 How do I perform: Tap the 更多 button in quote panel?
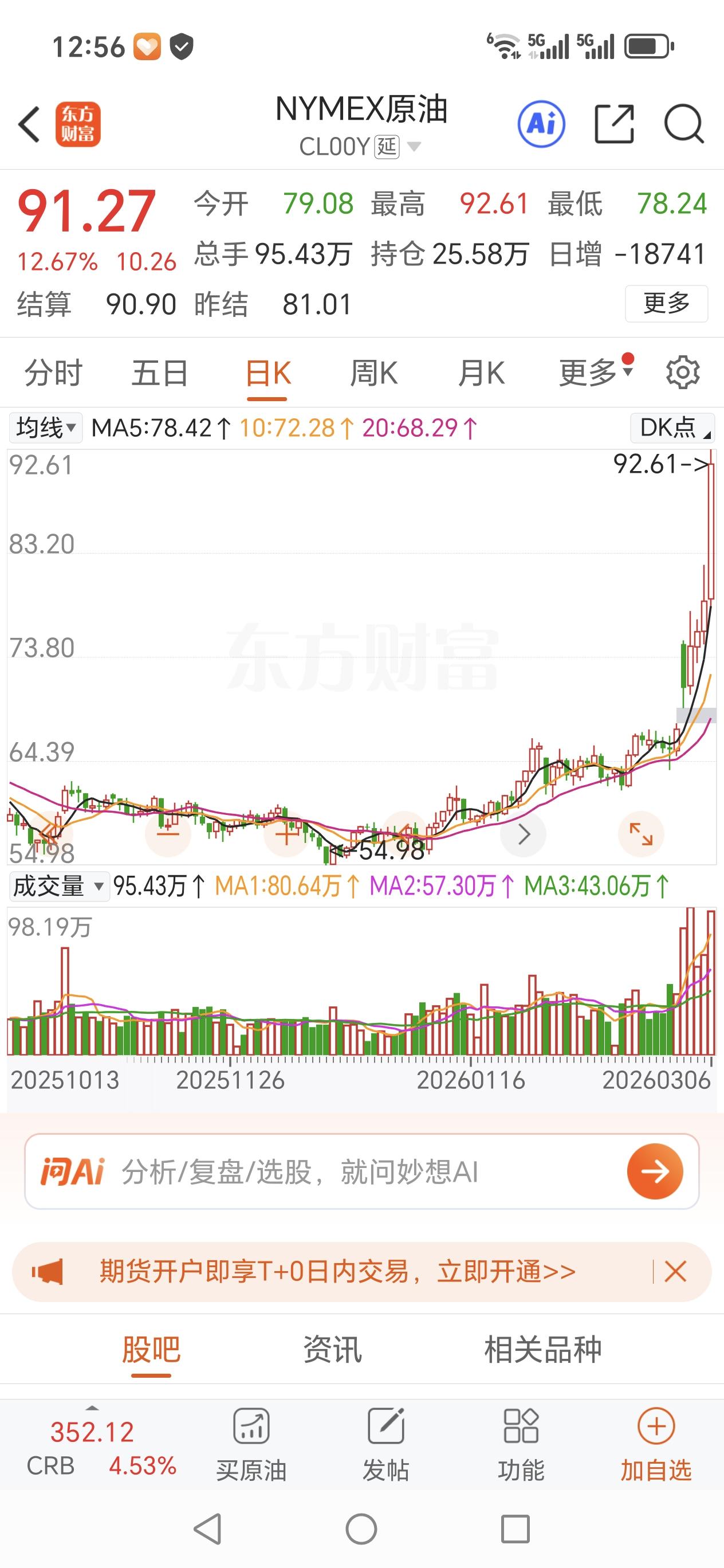click(x=666, y=304)
